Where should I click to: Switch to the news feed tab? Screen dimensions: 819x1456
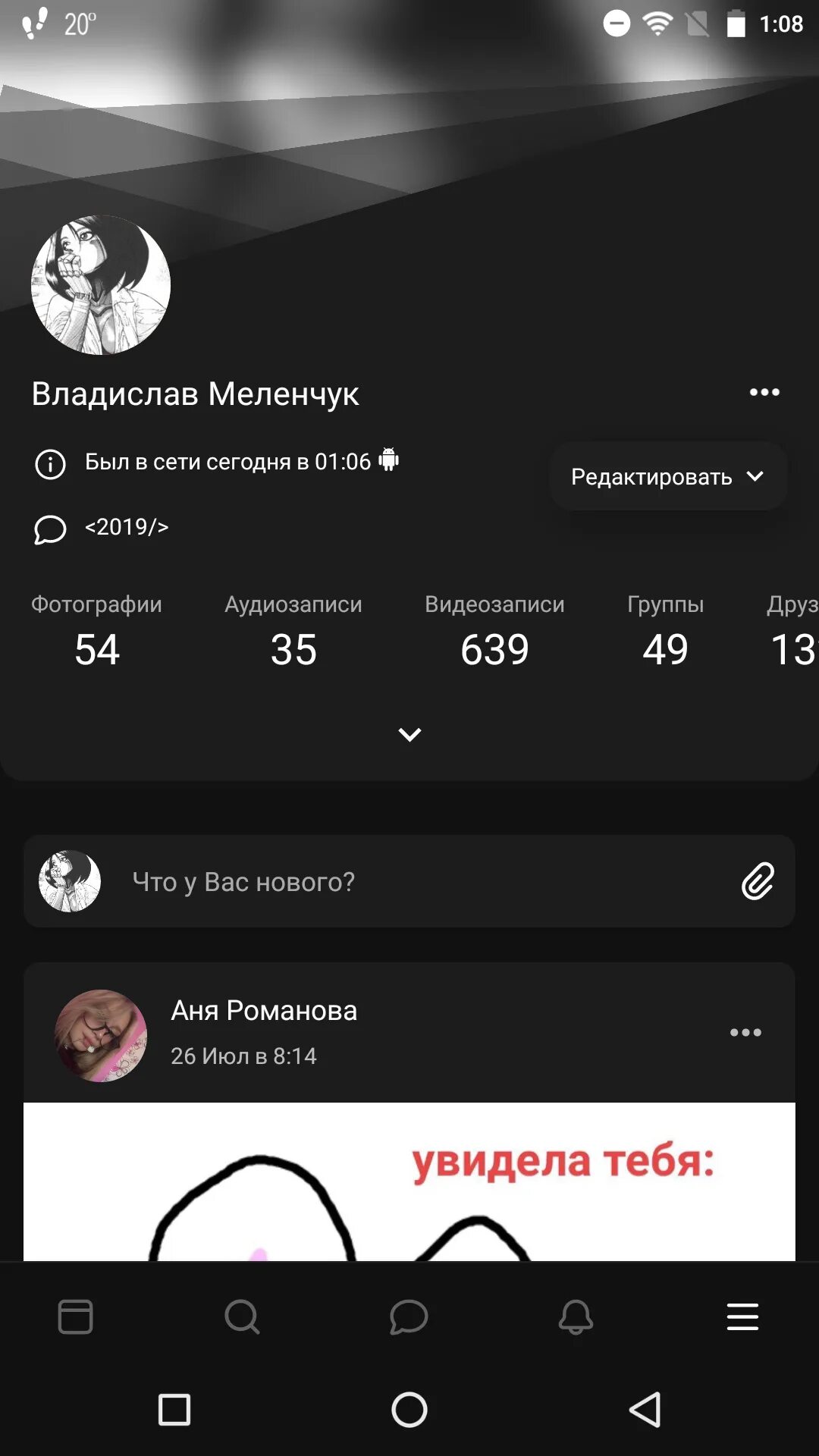click(x=76, y=1316)
